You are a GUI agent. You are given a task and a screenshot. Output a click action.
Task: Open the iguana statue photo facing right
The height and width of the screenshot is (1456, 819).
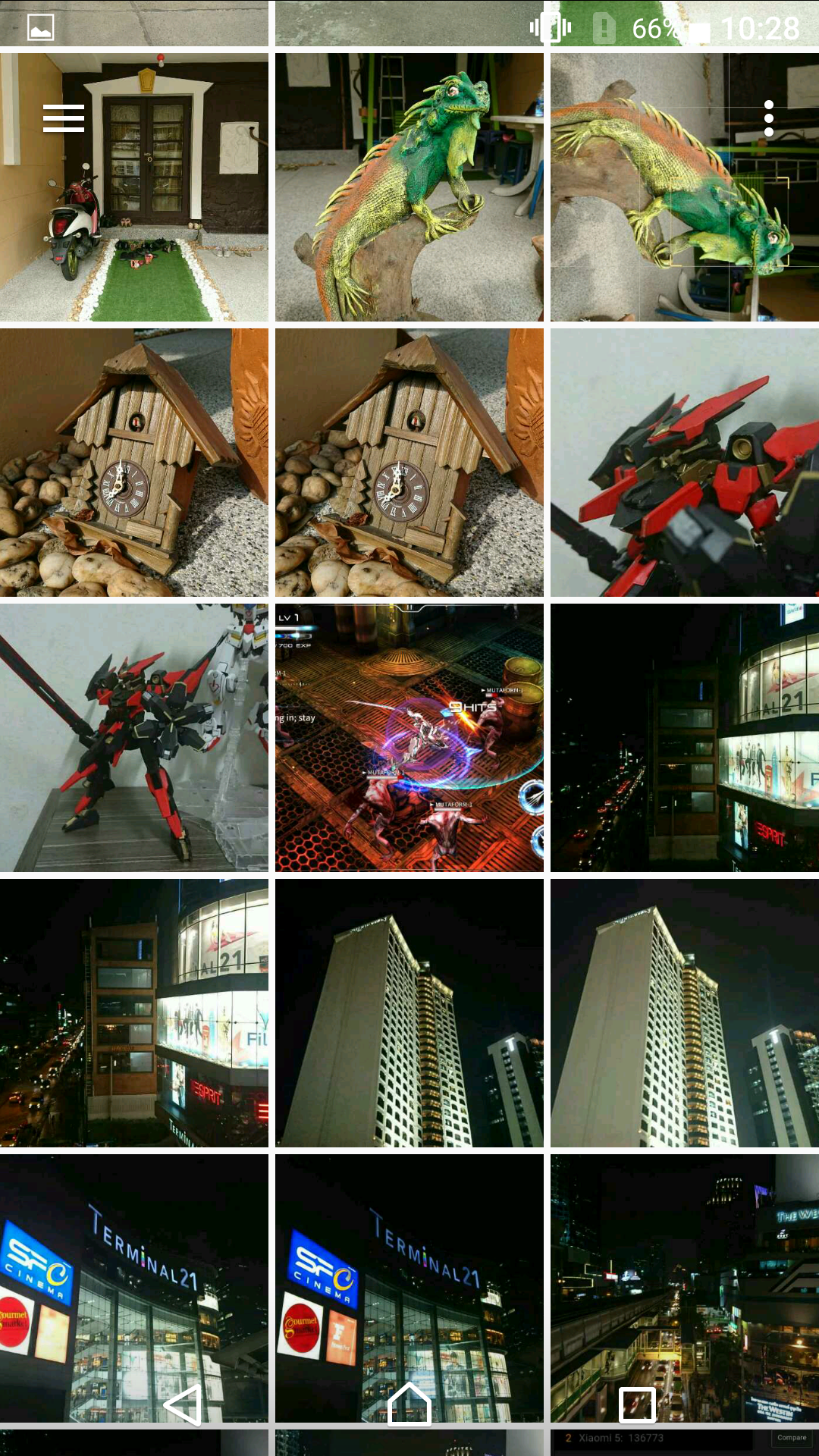click(x=409, y=187)
